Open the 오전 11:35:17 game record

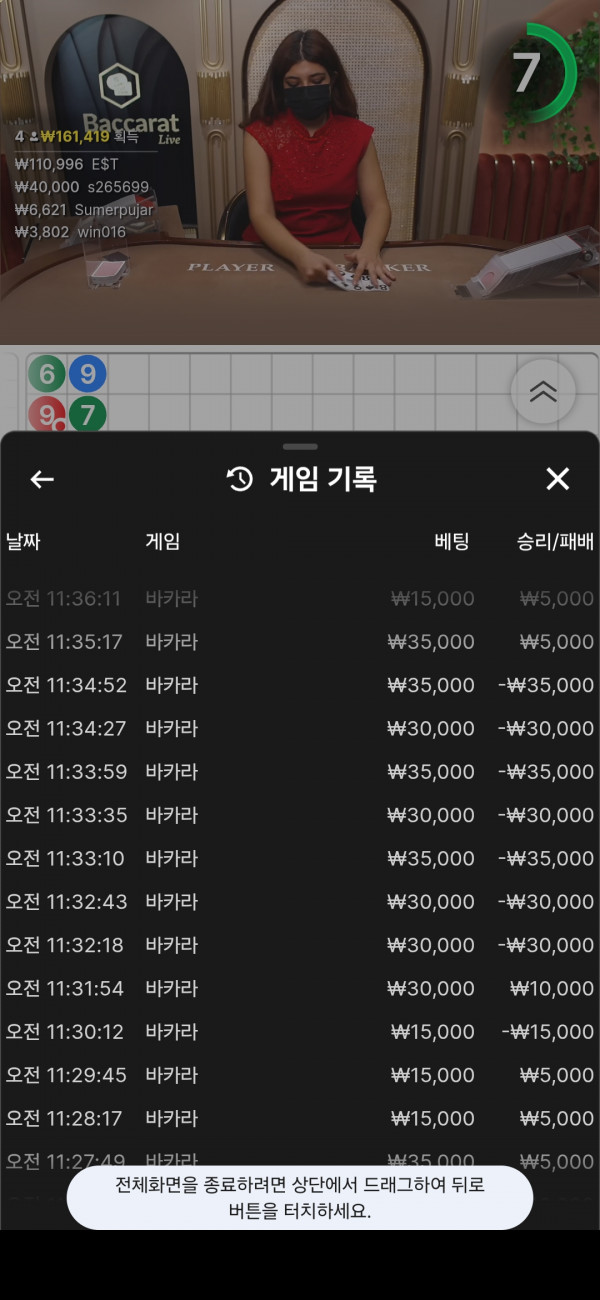point(300,642)
